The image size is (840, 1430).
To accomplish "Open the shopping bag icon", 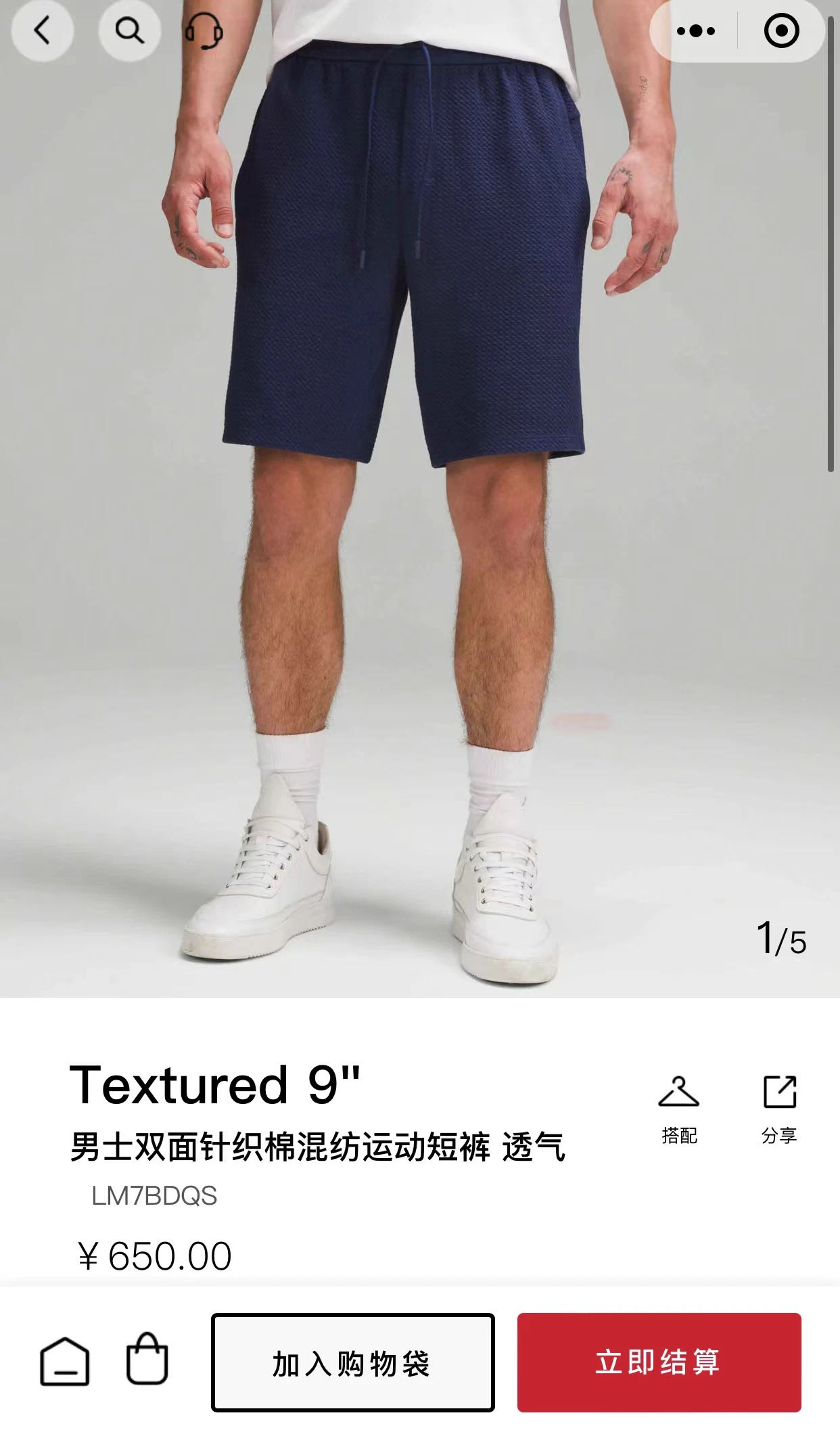I will tap(147, 1360).
